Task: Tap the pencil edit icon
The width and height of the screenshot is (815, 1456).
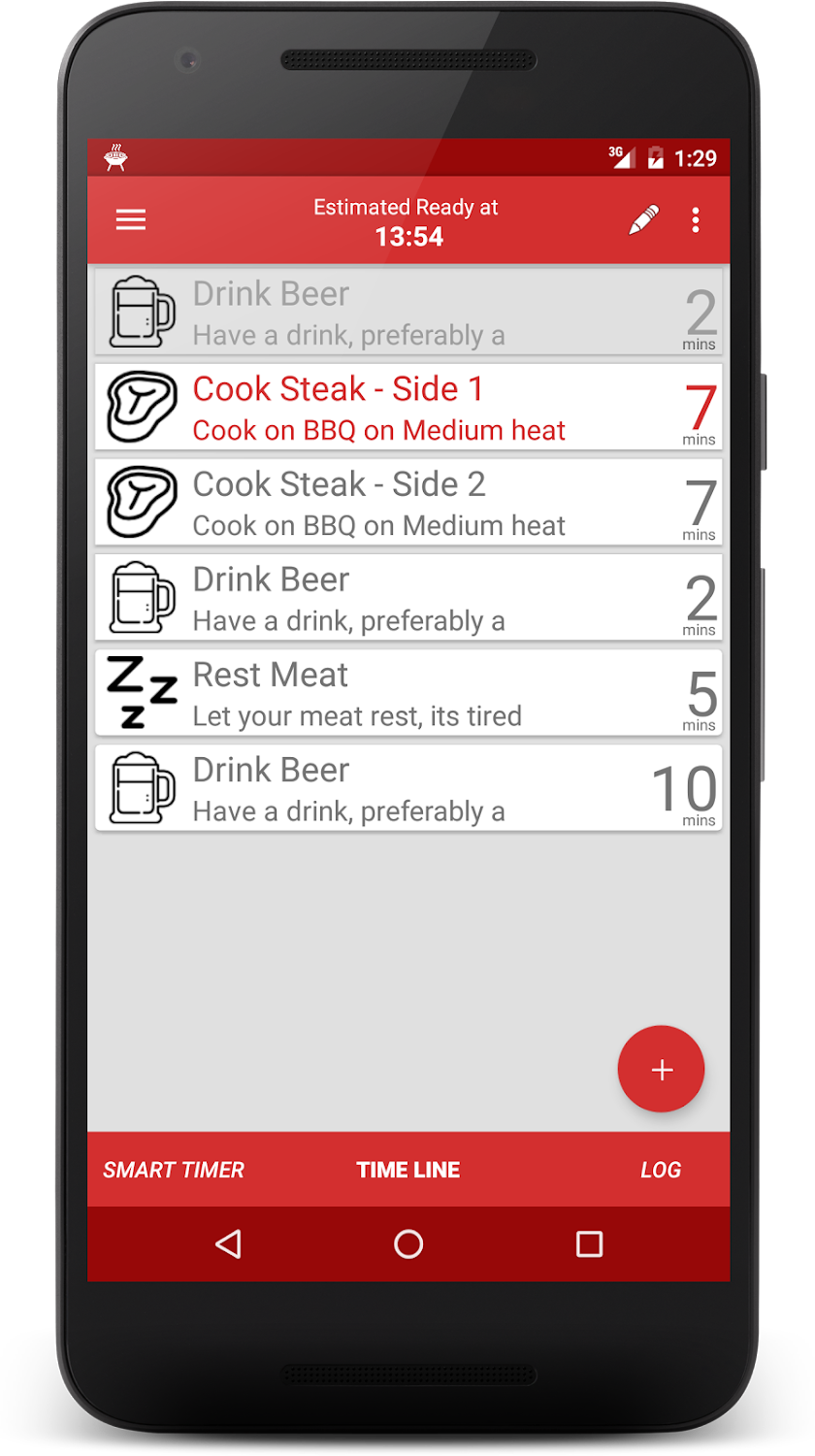Action: pyautogui.click(x=643, y=220)
